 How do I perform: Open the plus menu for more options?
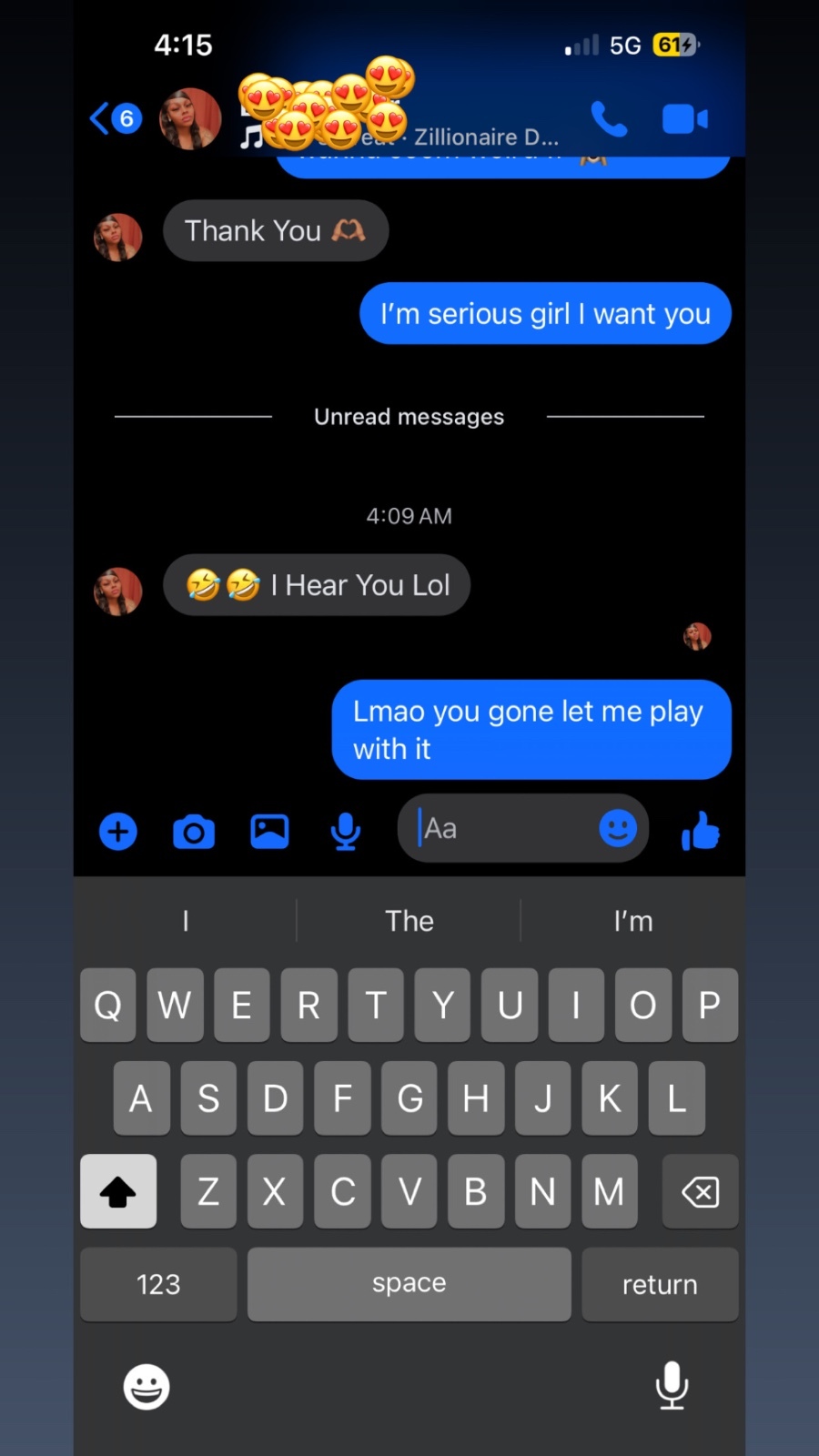pos(118,832)
